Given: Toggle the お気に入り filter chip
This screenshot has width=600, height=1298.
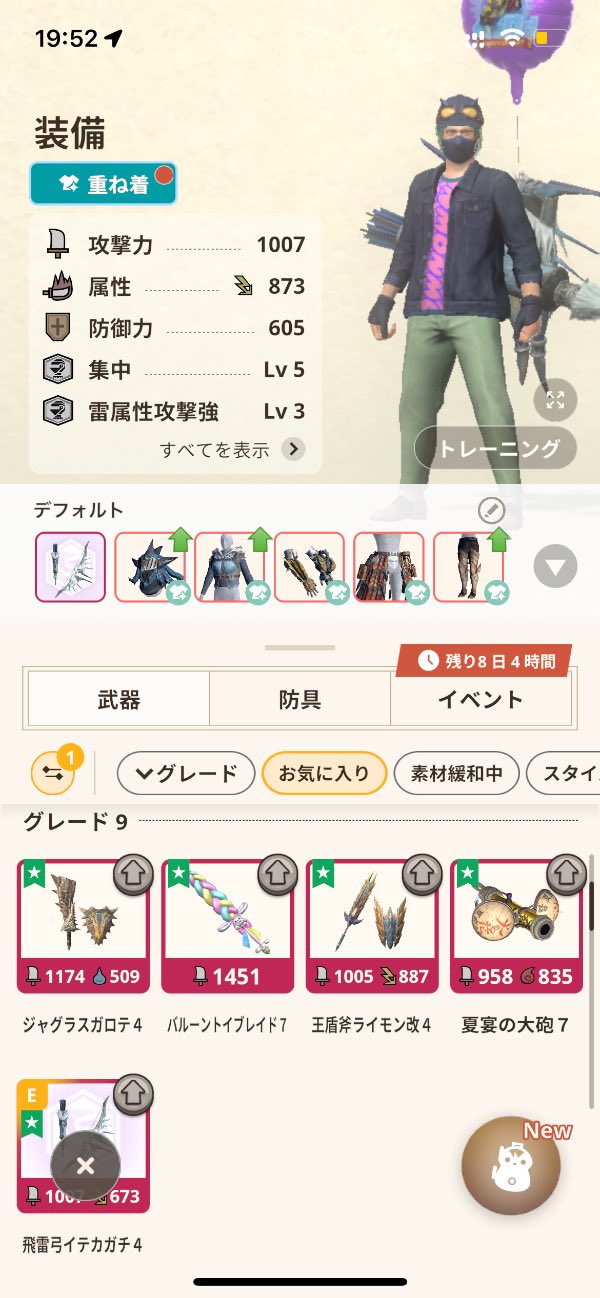Looking at the screenshot, I should (324, 773).
